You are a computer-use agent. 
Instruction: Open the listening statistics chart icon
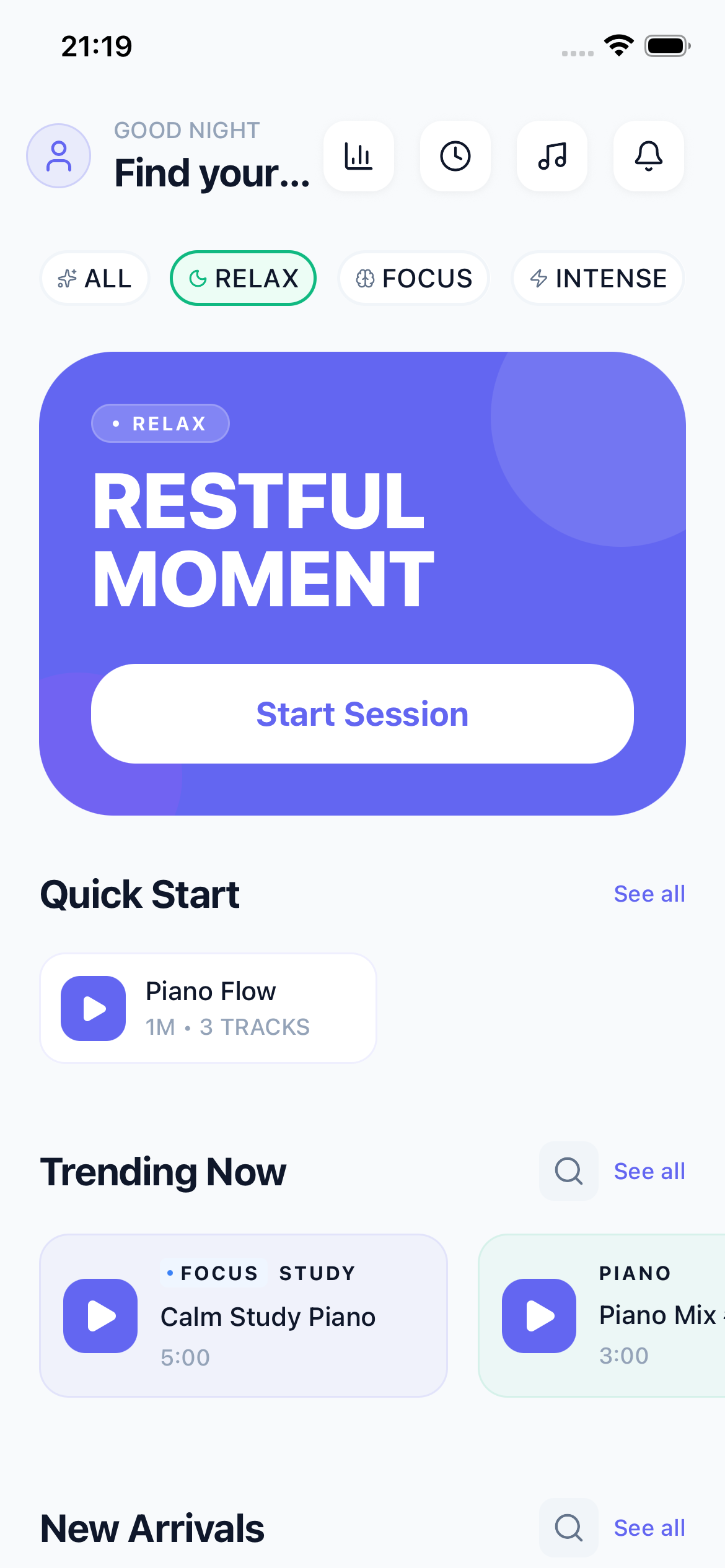359,157
